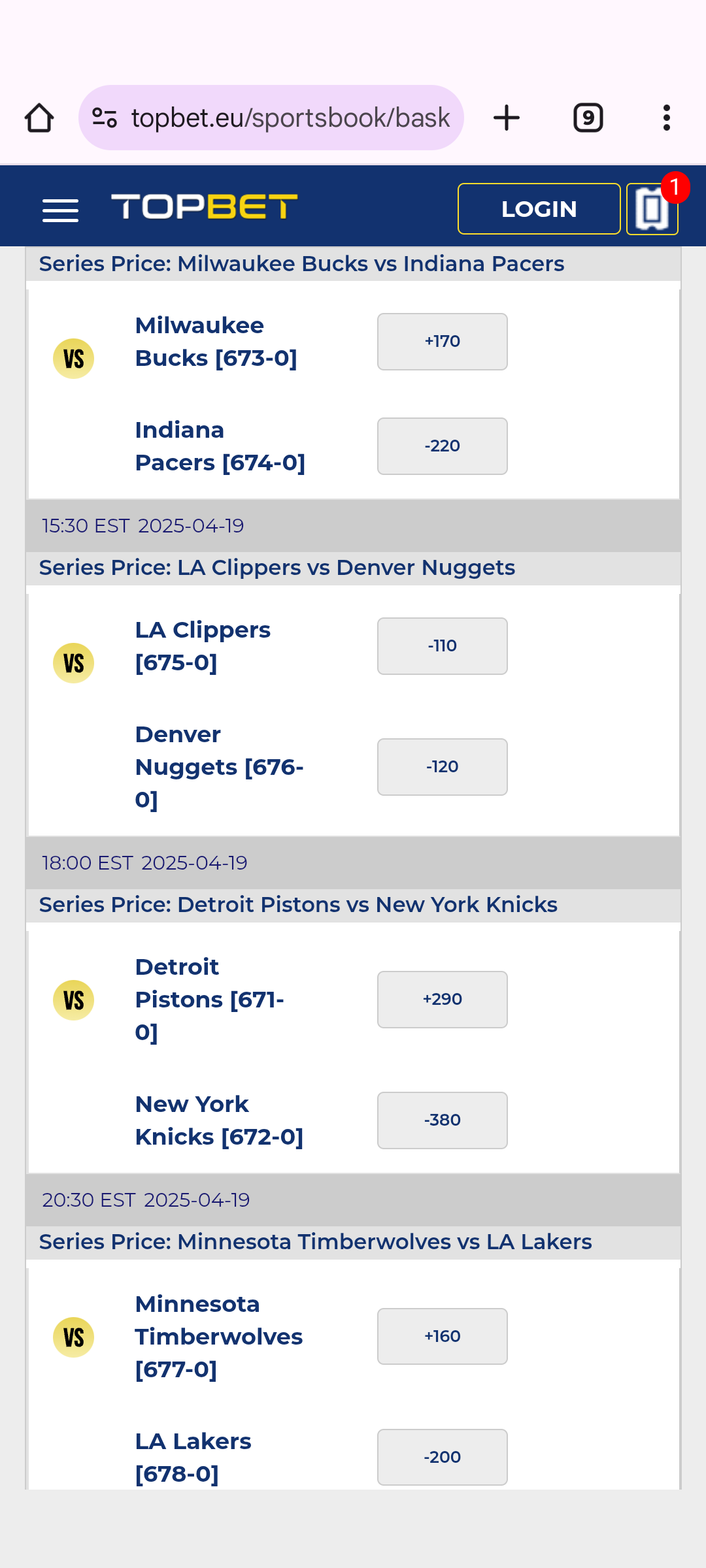Screen dimensions: 706x1568
Task: View the open tabs switcher
Action: (588, 118)
